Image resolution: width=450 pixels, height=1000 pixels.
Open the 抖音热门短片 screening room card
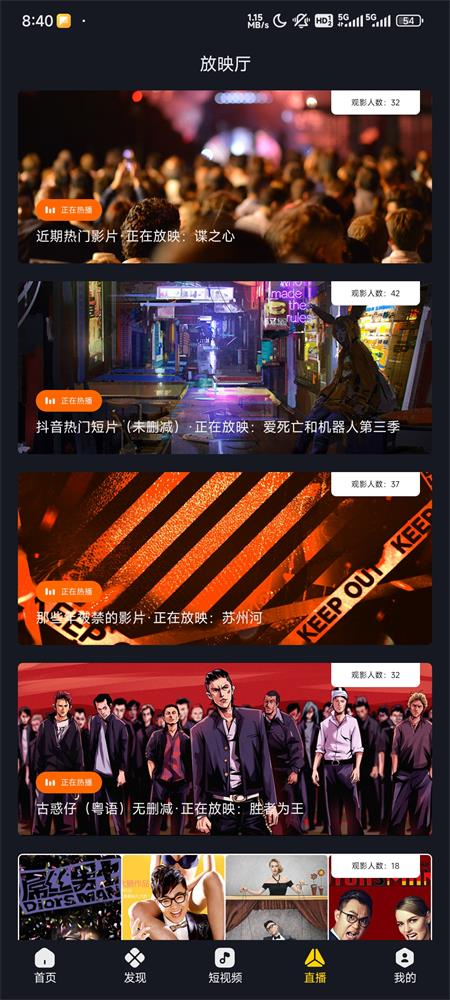(224, 367)
